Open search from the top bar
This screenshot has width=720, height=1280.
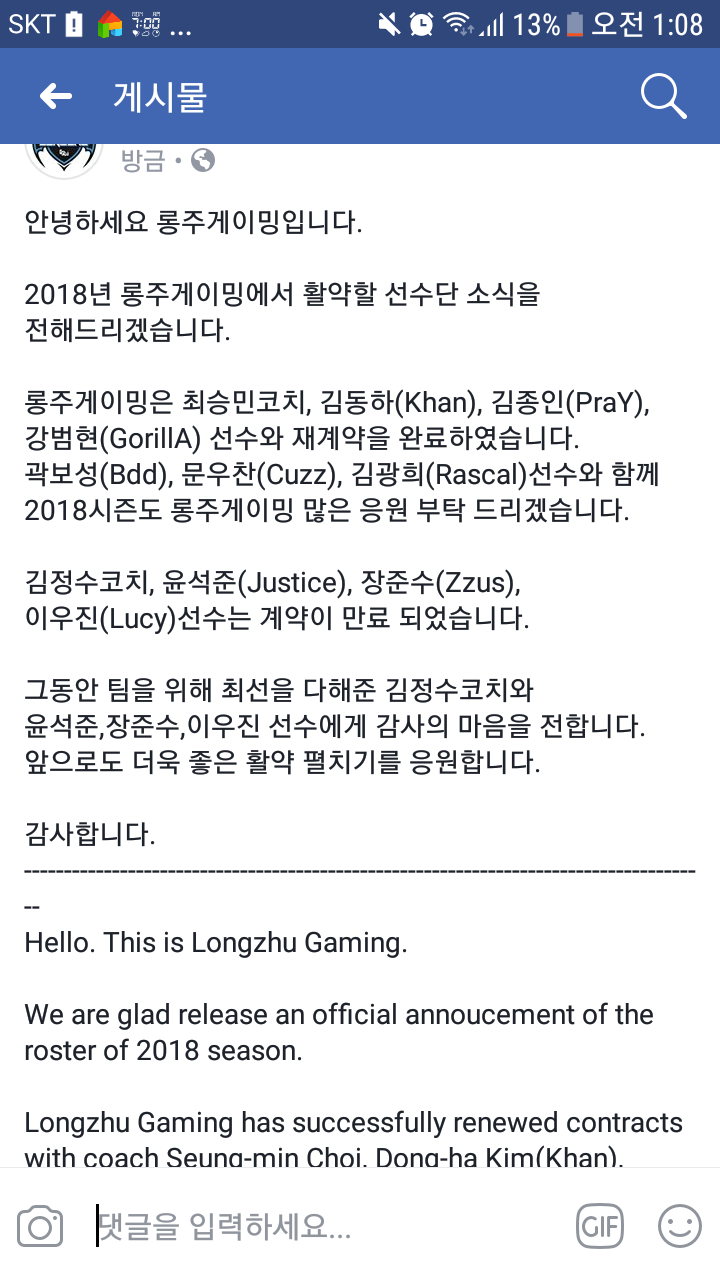(663, 96)
